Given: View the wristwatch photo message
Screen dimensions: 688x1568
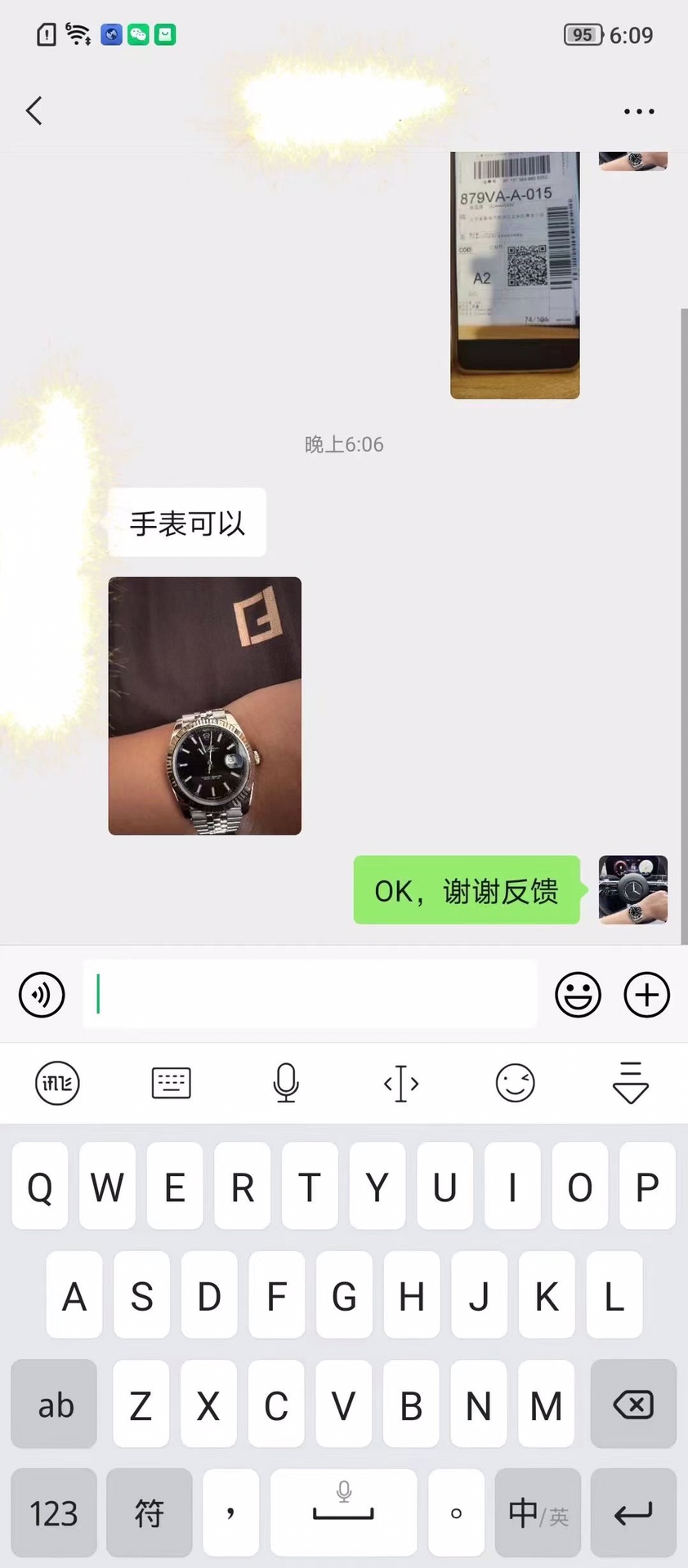Looking at the screenshot, I should coord(204,706).
